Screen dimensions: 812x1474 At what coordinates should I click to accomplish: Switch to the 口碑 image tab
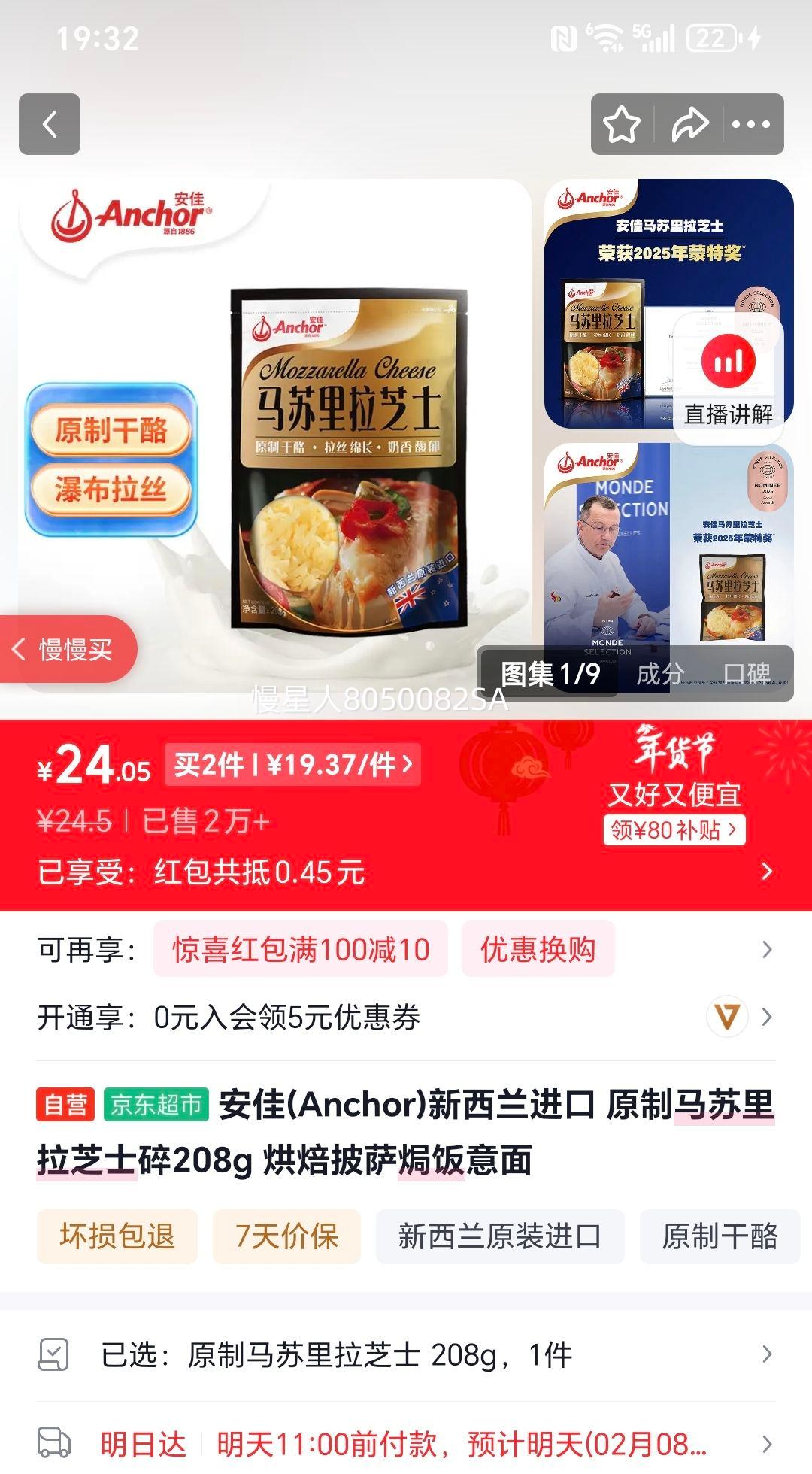pyautogui.click(x=747, y=674)
